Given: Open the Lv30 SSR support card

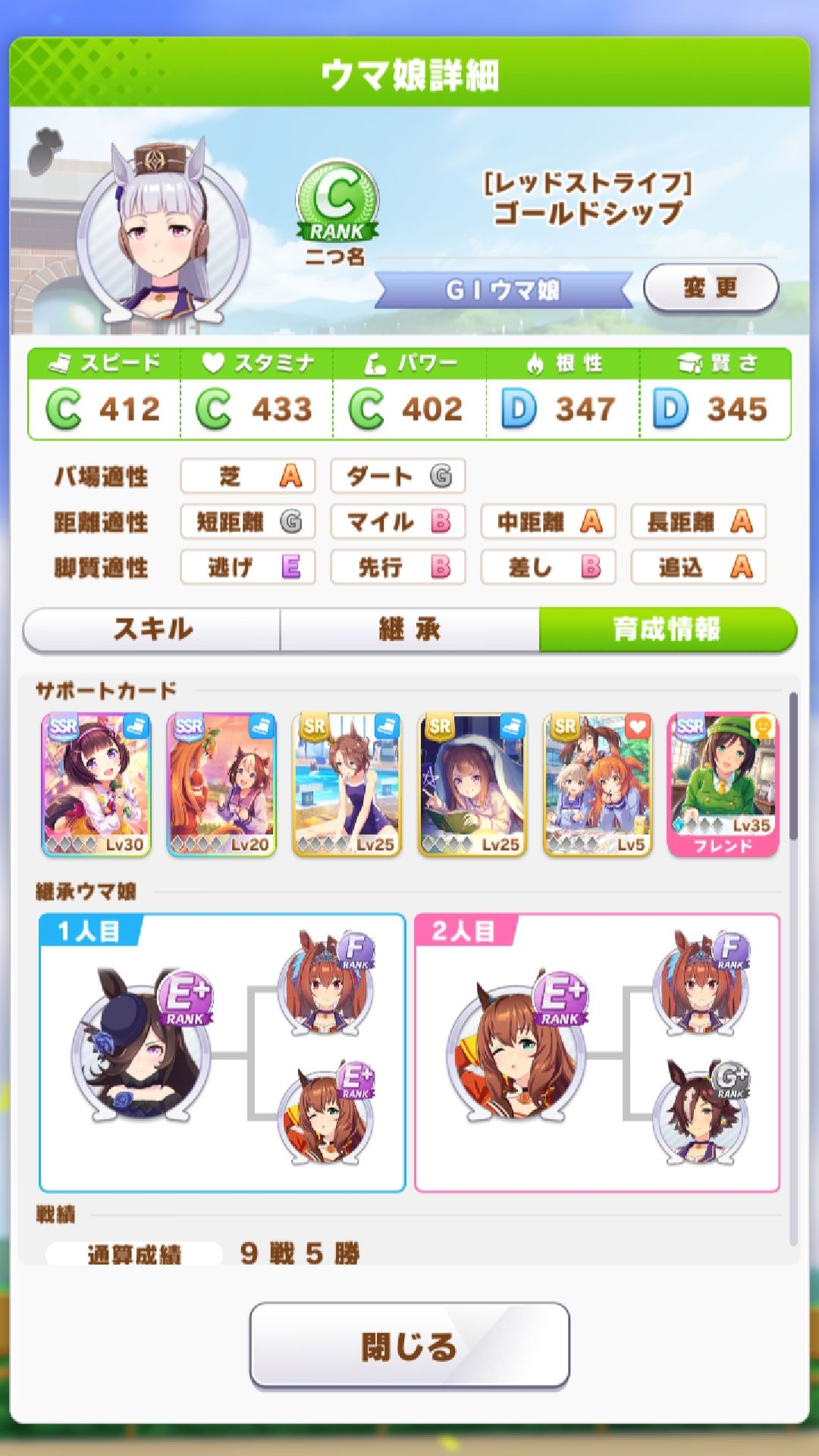Looking at the screenshot, I should pos(96,784).
